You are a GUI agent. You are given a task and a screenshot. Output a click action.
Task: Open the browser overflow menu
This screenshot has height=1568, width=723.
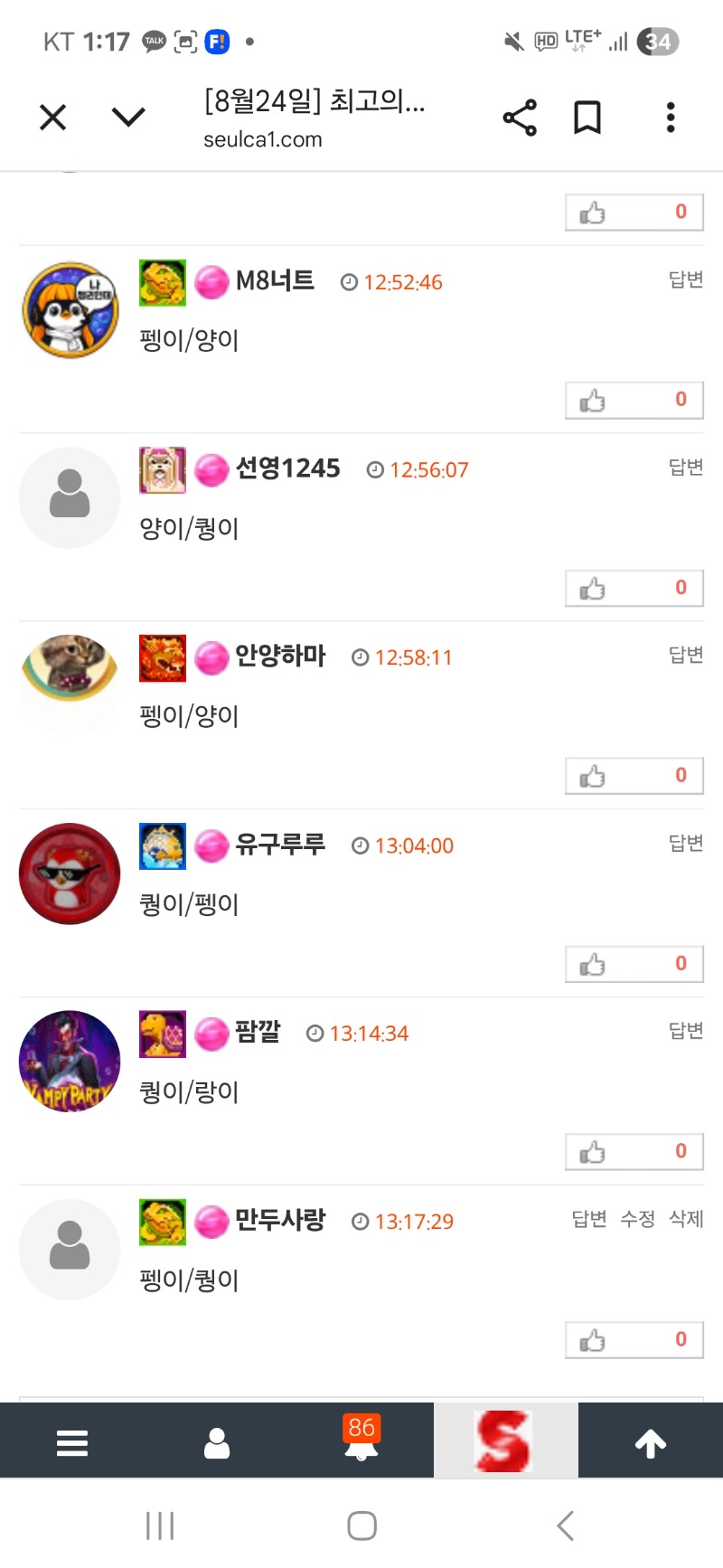pos(671,118)
